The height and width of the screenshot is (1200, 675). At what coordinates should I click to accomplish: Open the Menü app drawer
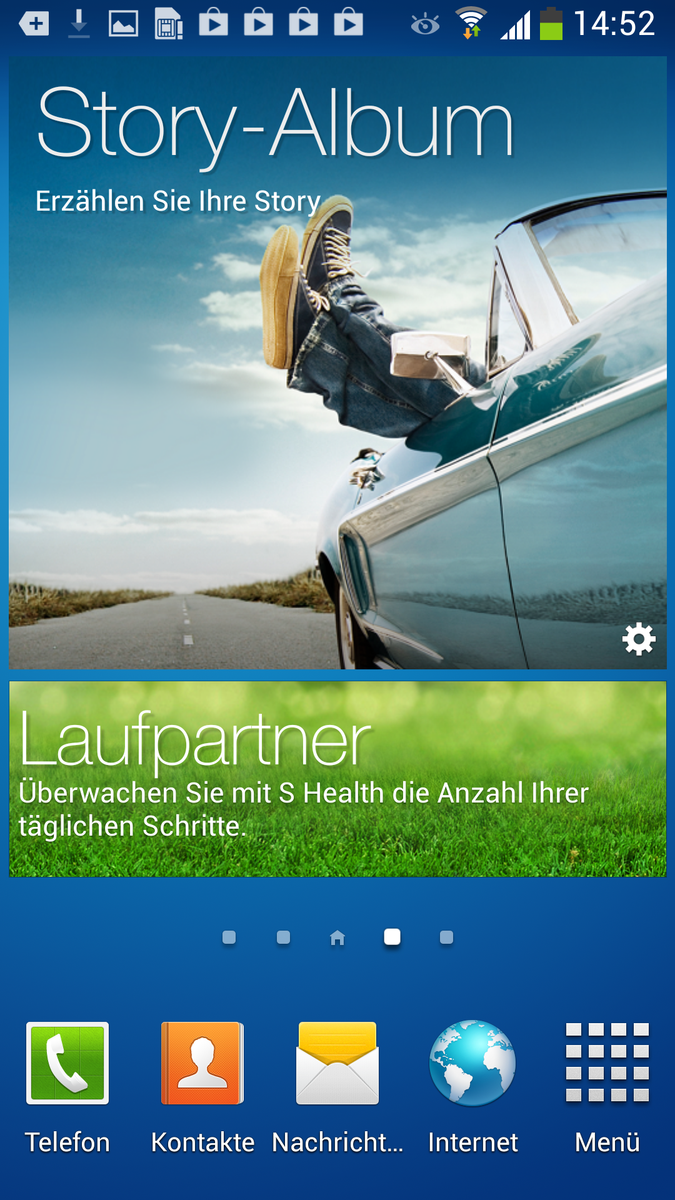click(x=607, y=1064)
